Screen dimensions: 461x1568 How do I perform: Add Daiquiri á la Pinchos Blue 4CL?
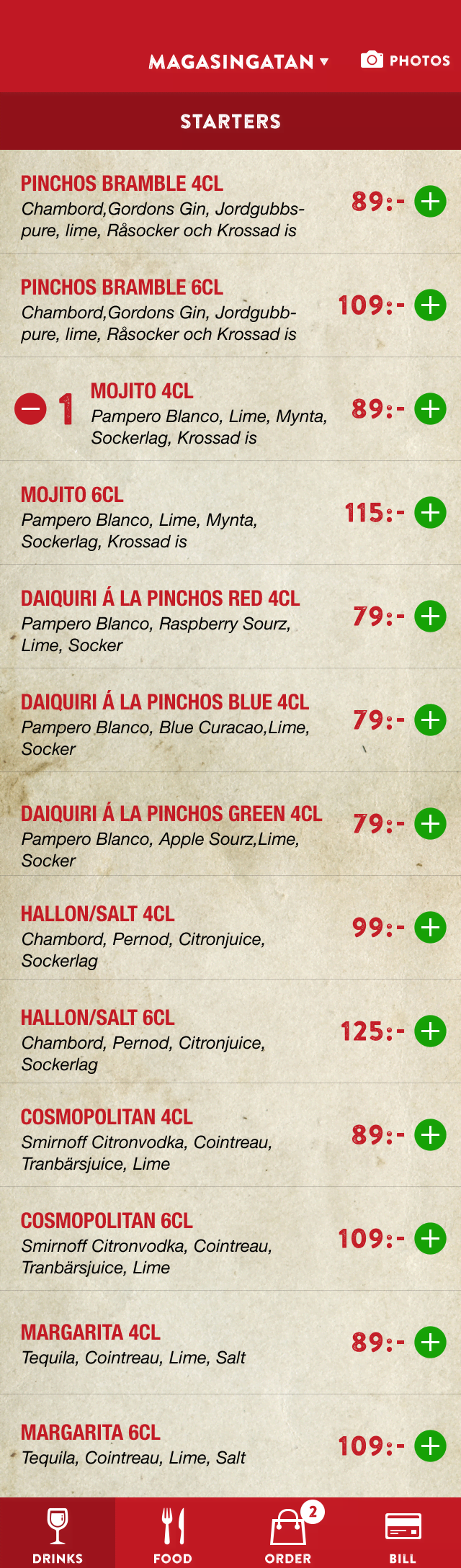(x=430, y=720)
